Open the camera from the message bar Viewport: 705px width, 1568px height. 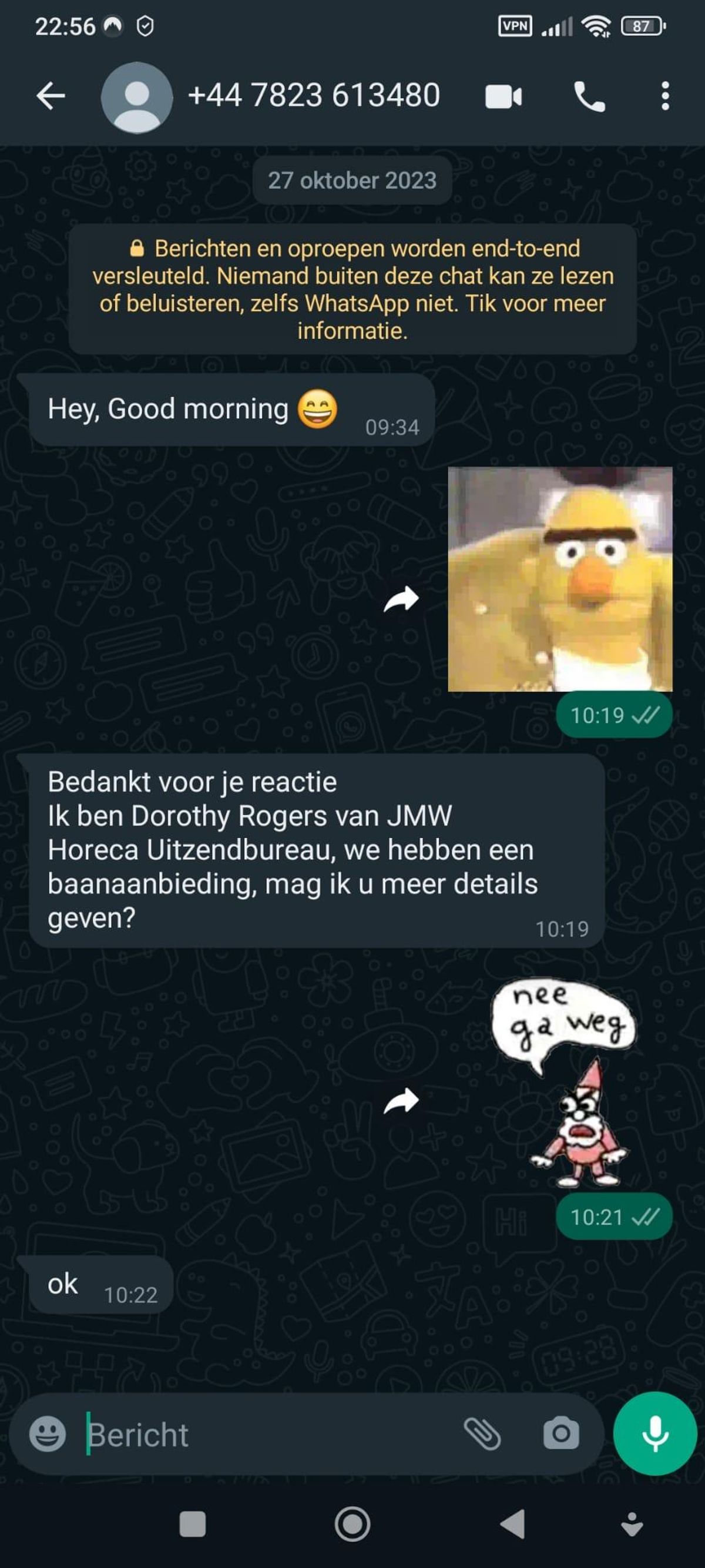point(560,1433)
